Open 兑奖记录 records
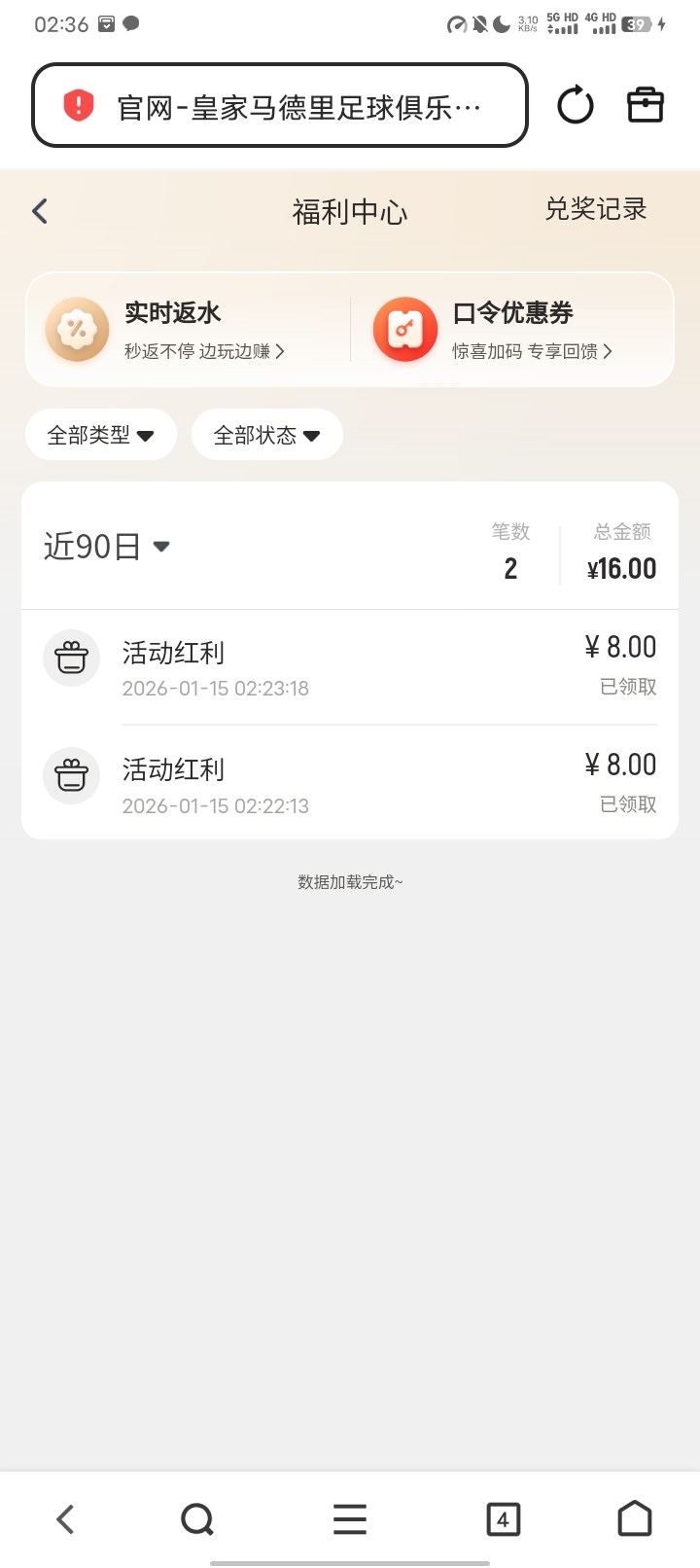 (x=595, y=209)
